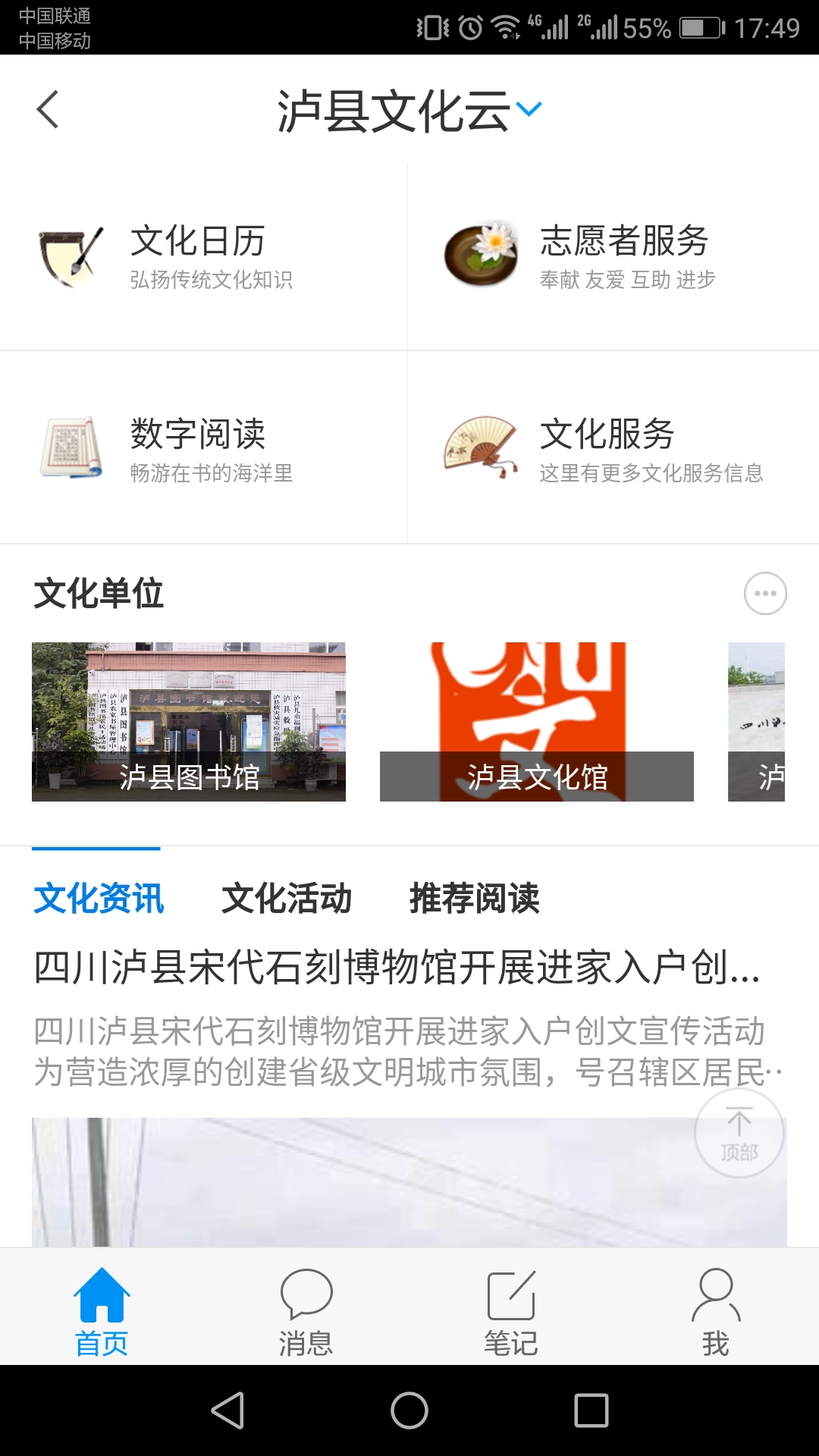819x1456 pixels.
Task: Expand the 泸县文化云 title dropdown
Action: (x=529, y=109)
